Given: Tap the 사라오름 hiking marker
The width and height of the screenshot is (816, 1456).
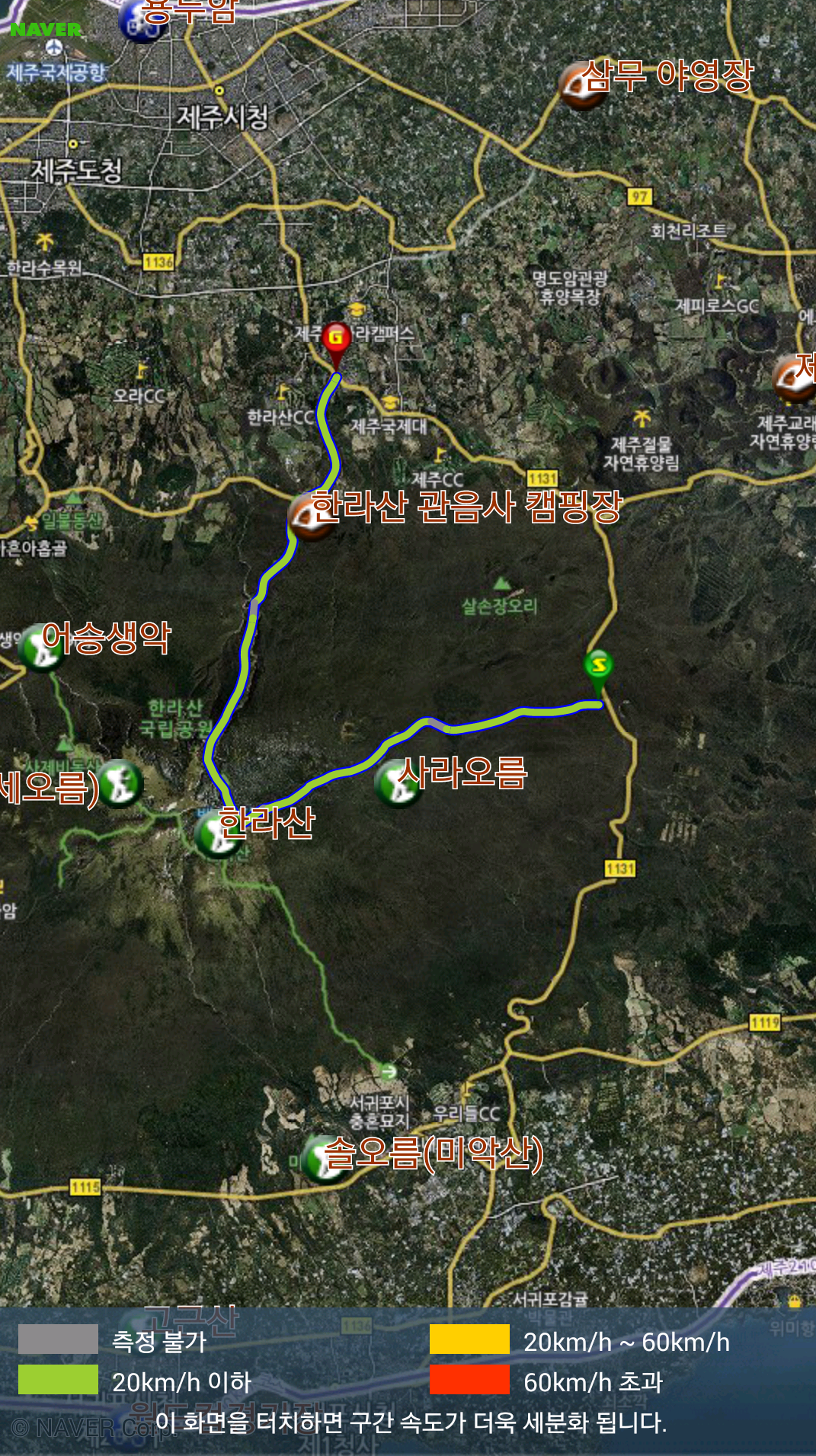Looking at the screenshot, I should [398, 784].
